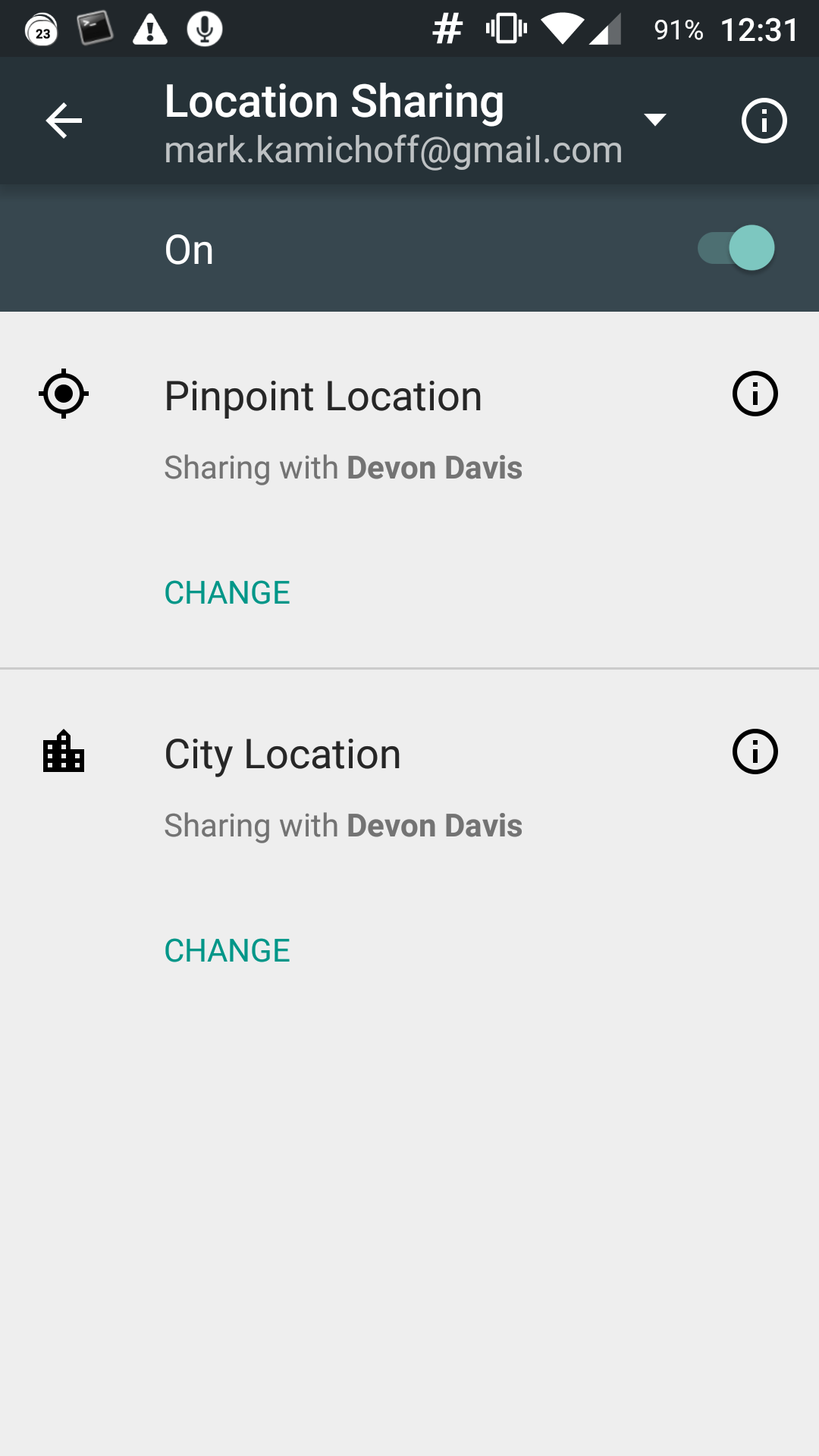Screen dimensions: 819x1456
Task: Tap CHANGE under City Location
Action: (227, 950)
